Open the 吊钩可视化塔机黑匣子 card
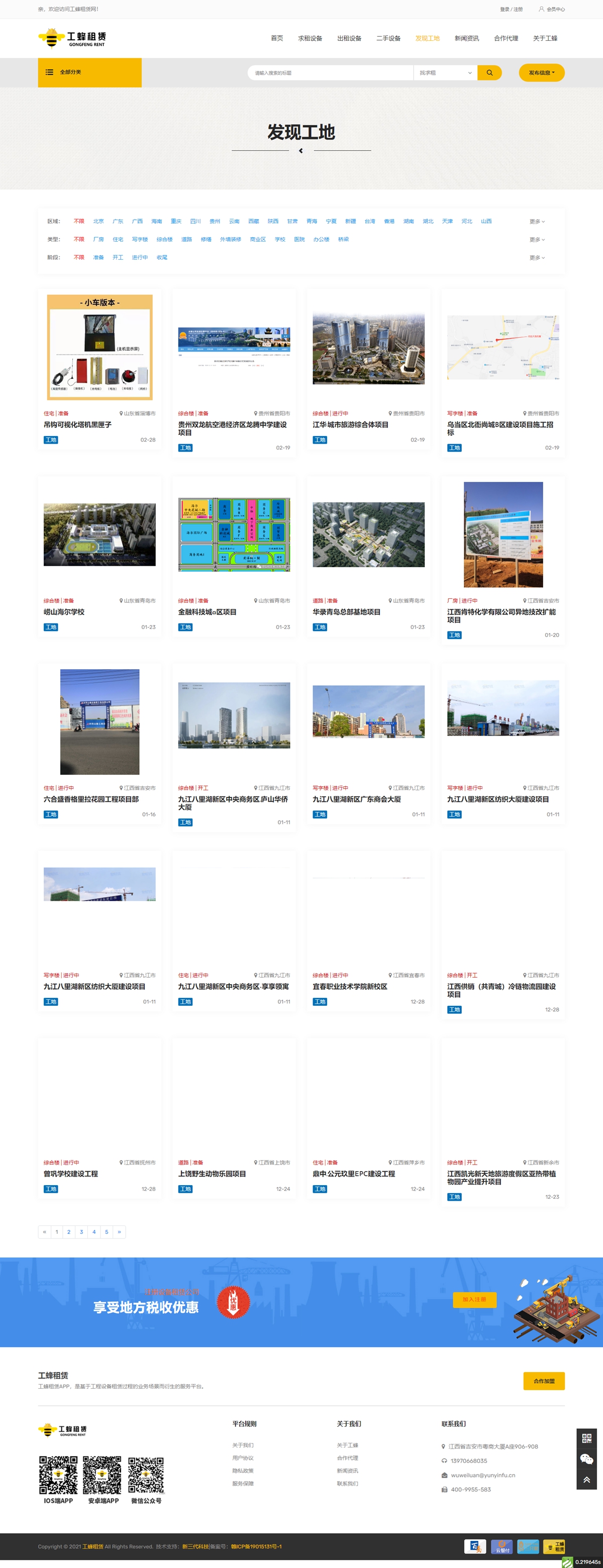This screenshot has width=603, height=1568. 77,425
